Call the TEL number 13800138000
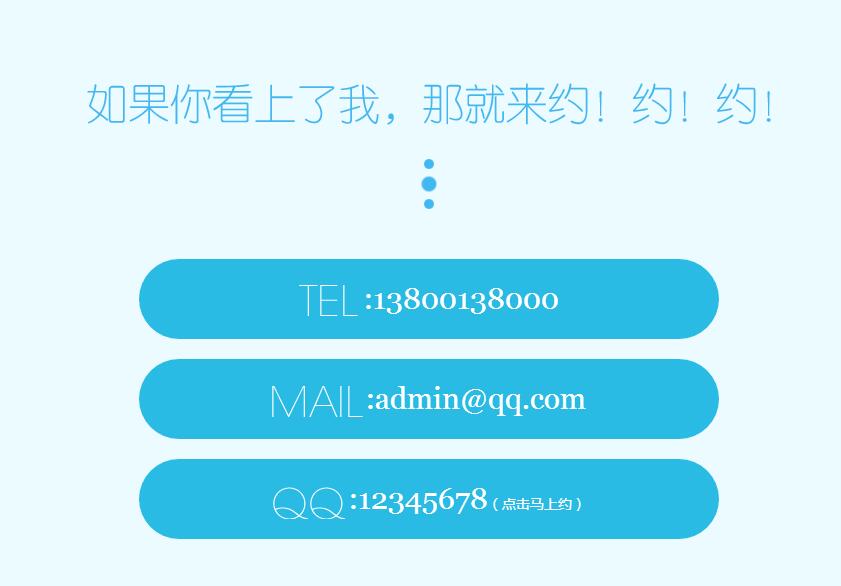 click(x=428, y=299)
